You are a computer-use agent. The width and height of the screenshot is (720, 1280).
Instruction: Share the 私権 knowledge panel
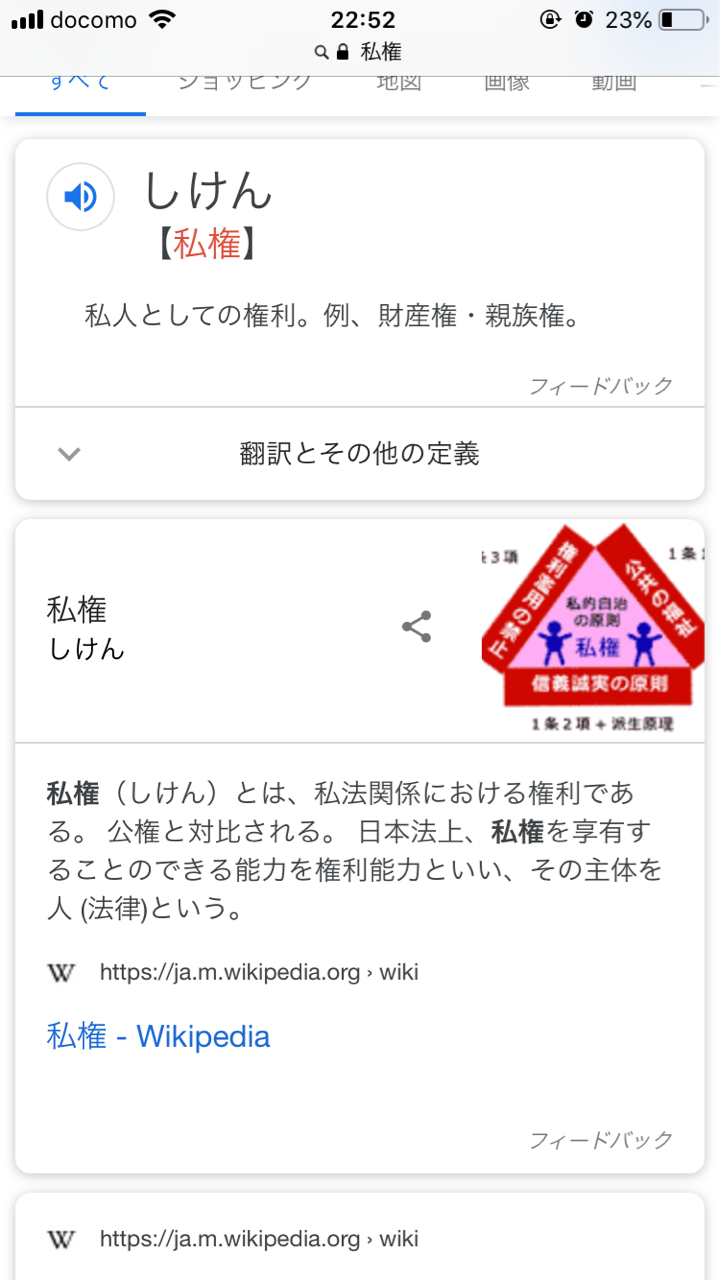coord(416,628)
